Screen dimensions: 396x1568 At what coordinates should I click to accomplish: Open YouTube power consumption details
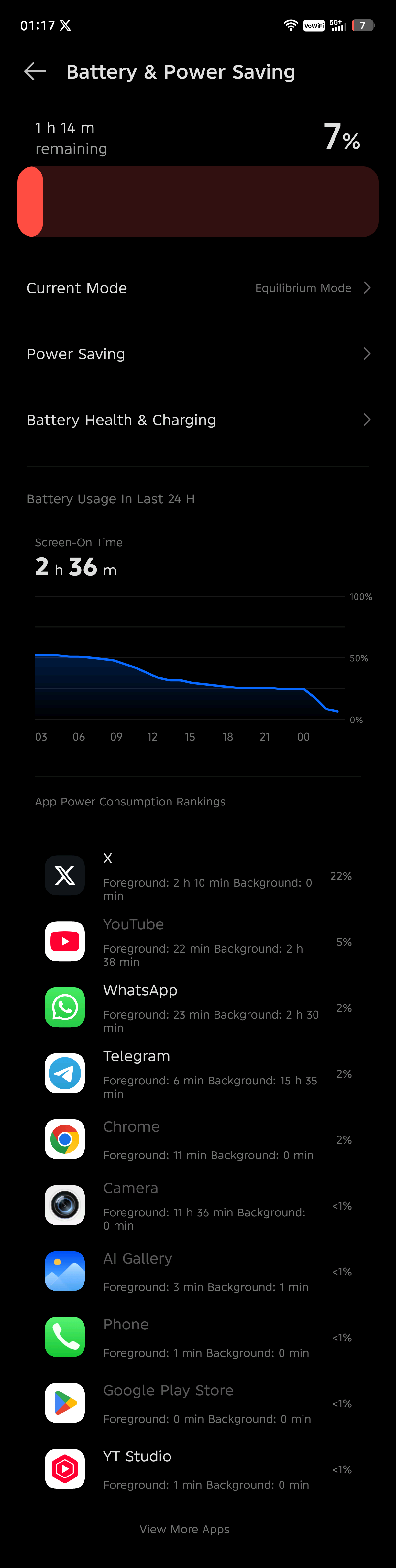tap(198, 942)
